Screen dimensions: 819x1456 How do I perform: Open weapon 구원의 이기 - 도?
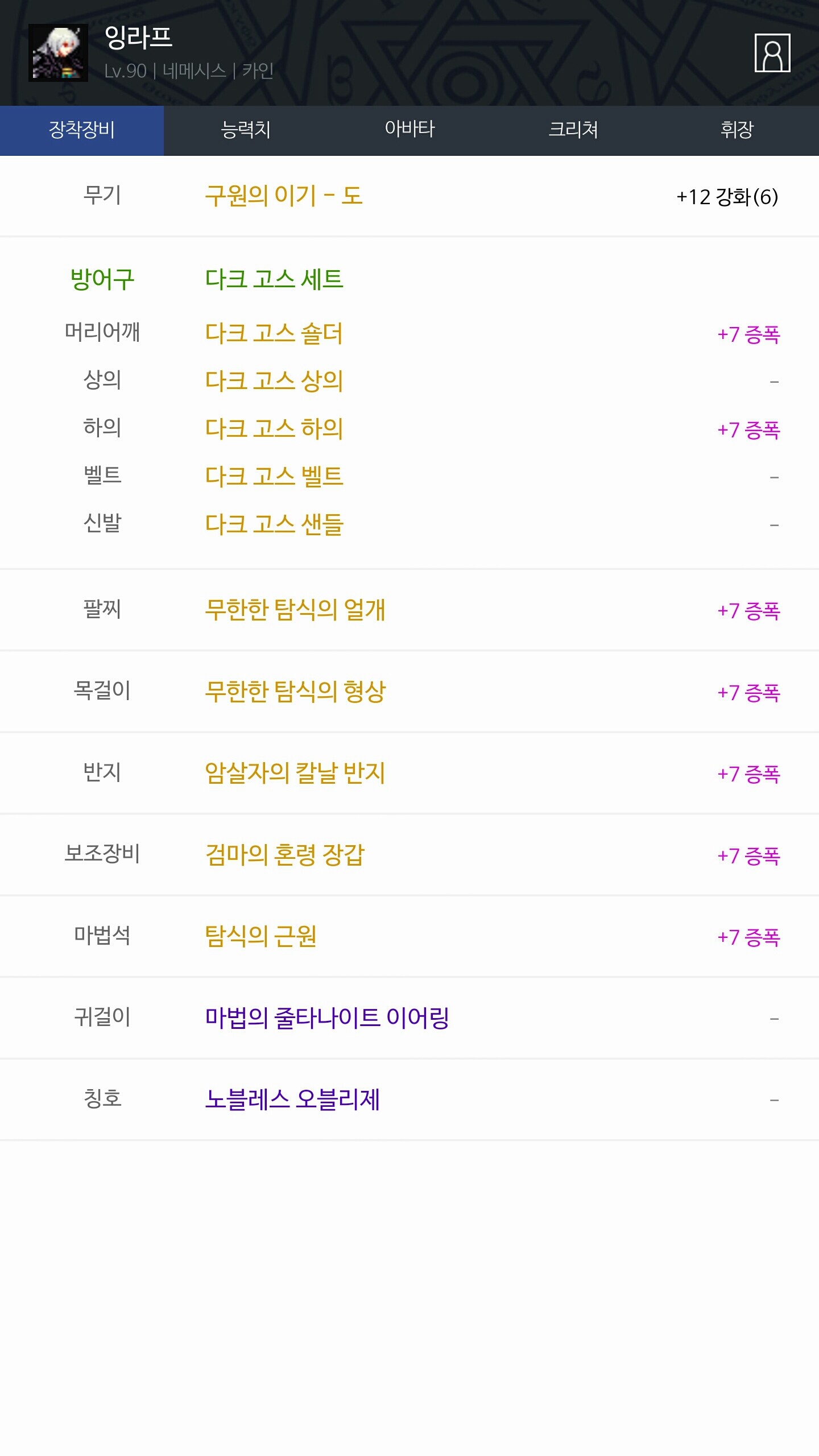[x=283, y=196]
